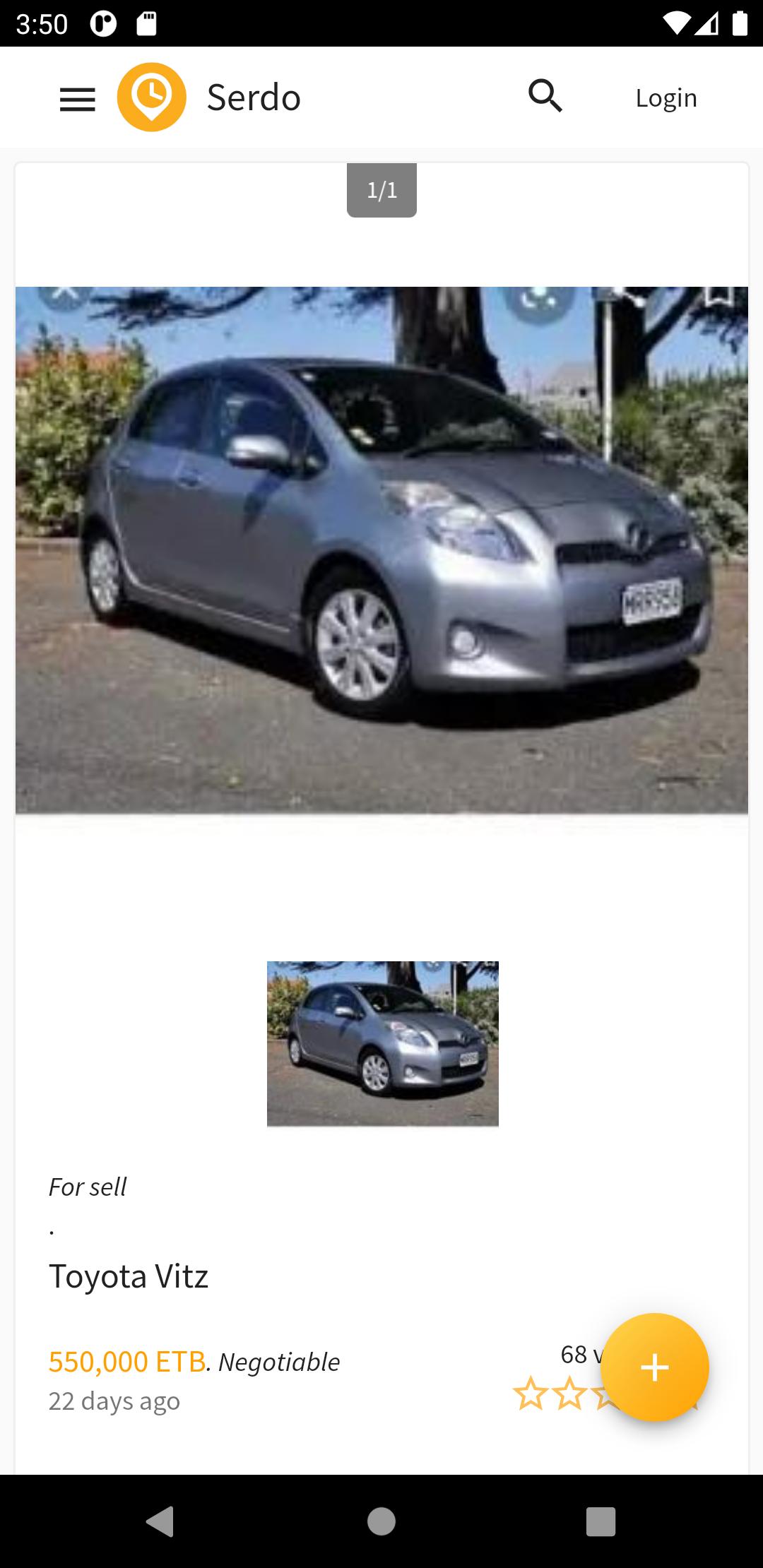Open the Serdo home logo
Viewport: 763px width, 1568px height.
(152, 97)
